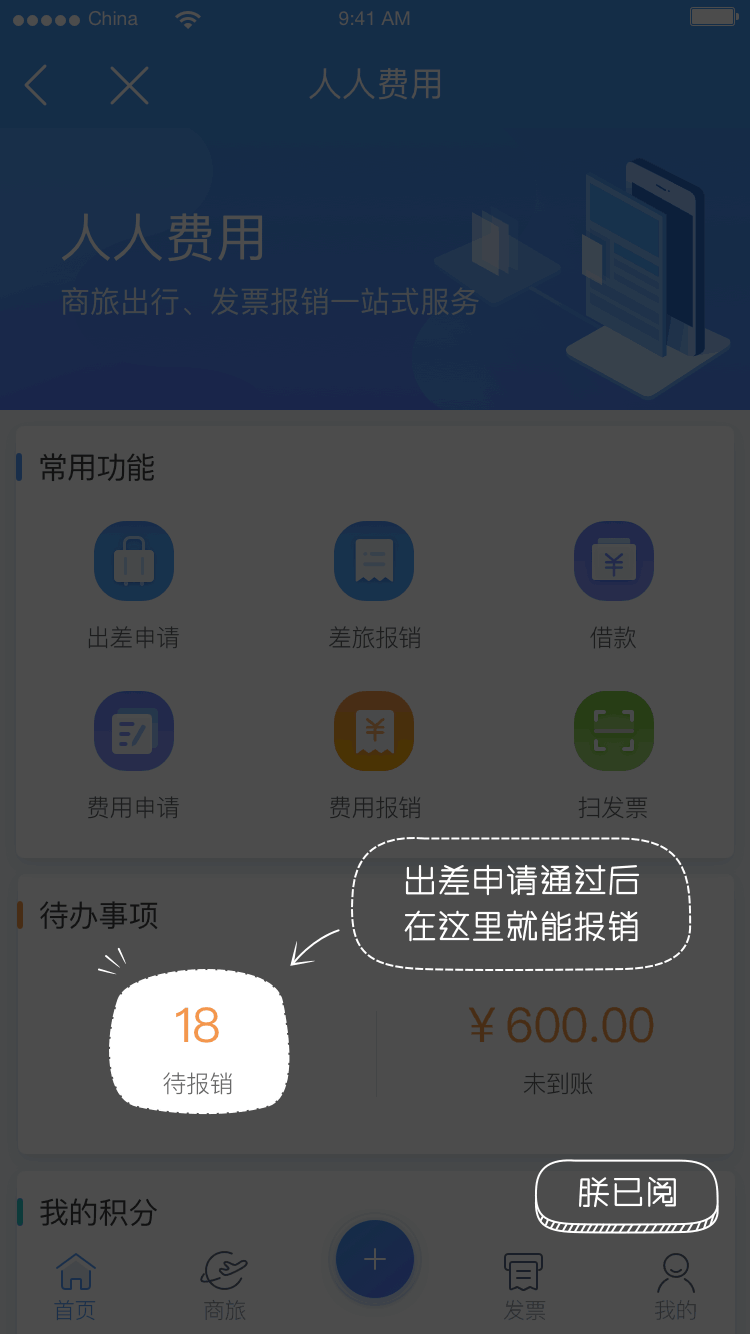Switch to the 发票 tab
Viewport: 750px width, 1334px height.
click(524, 1285)
